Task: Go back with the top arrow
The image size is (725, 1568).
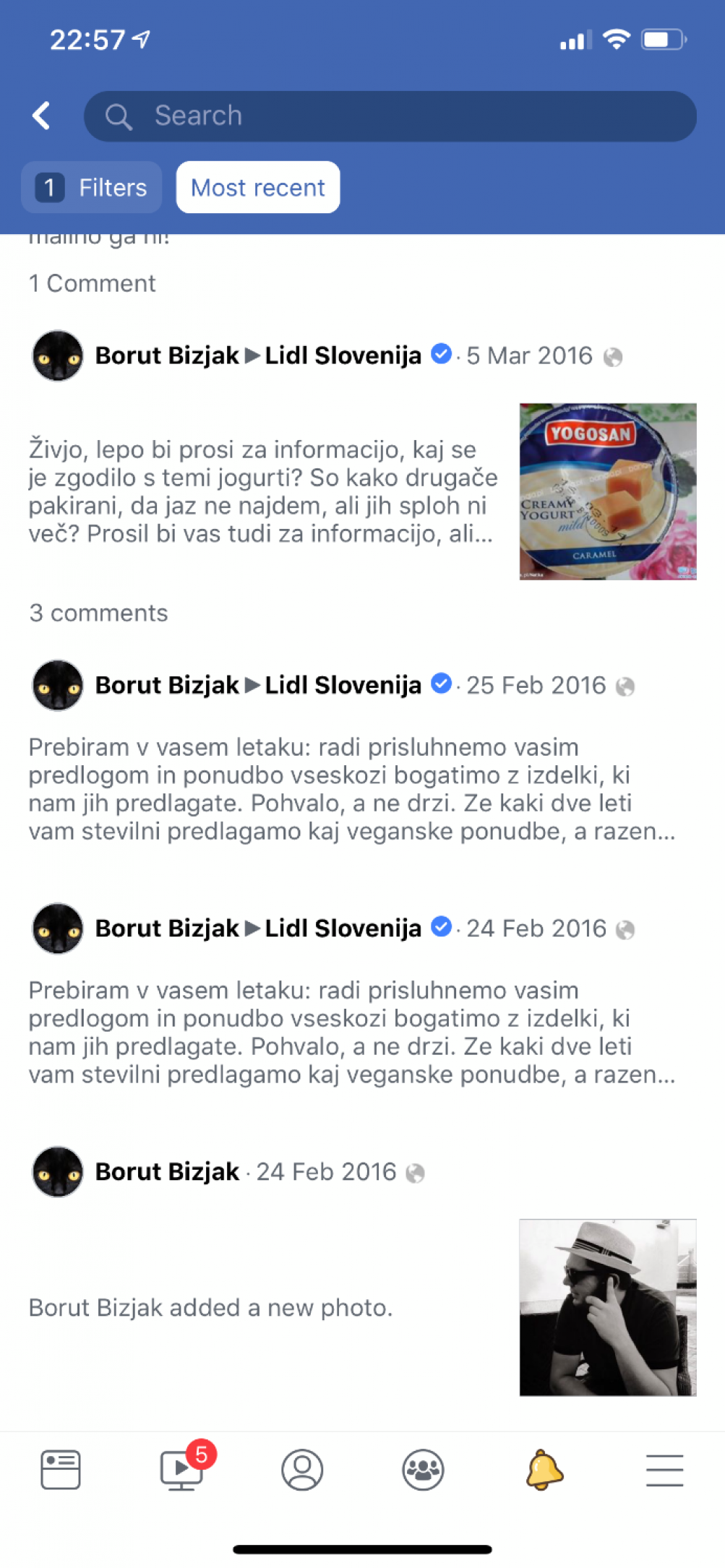Action: pyautogui.click(x=42, y=116)
